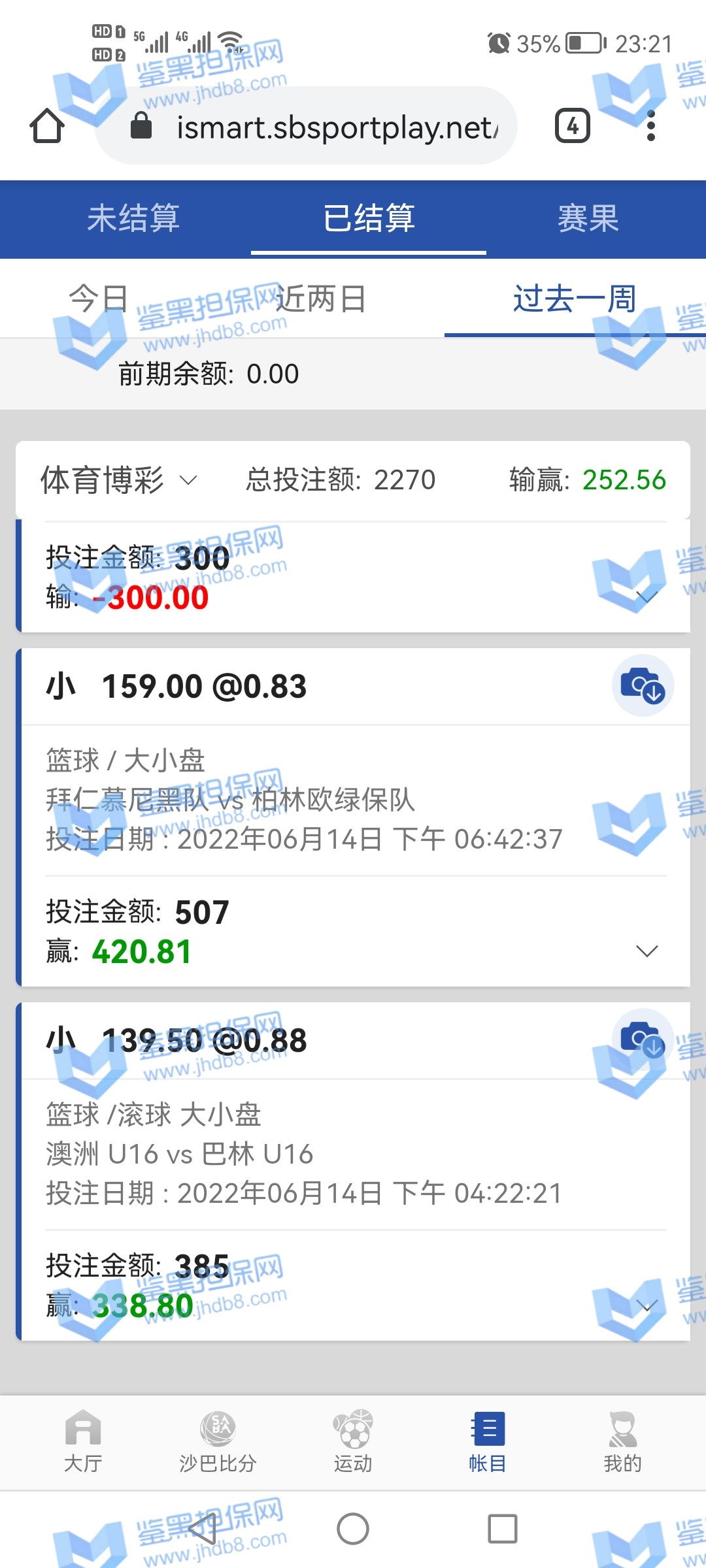Select the 过去一周 filter
Viewport: 706px width, 1568px height.
pos(574,299)
